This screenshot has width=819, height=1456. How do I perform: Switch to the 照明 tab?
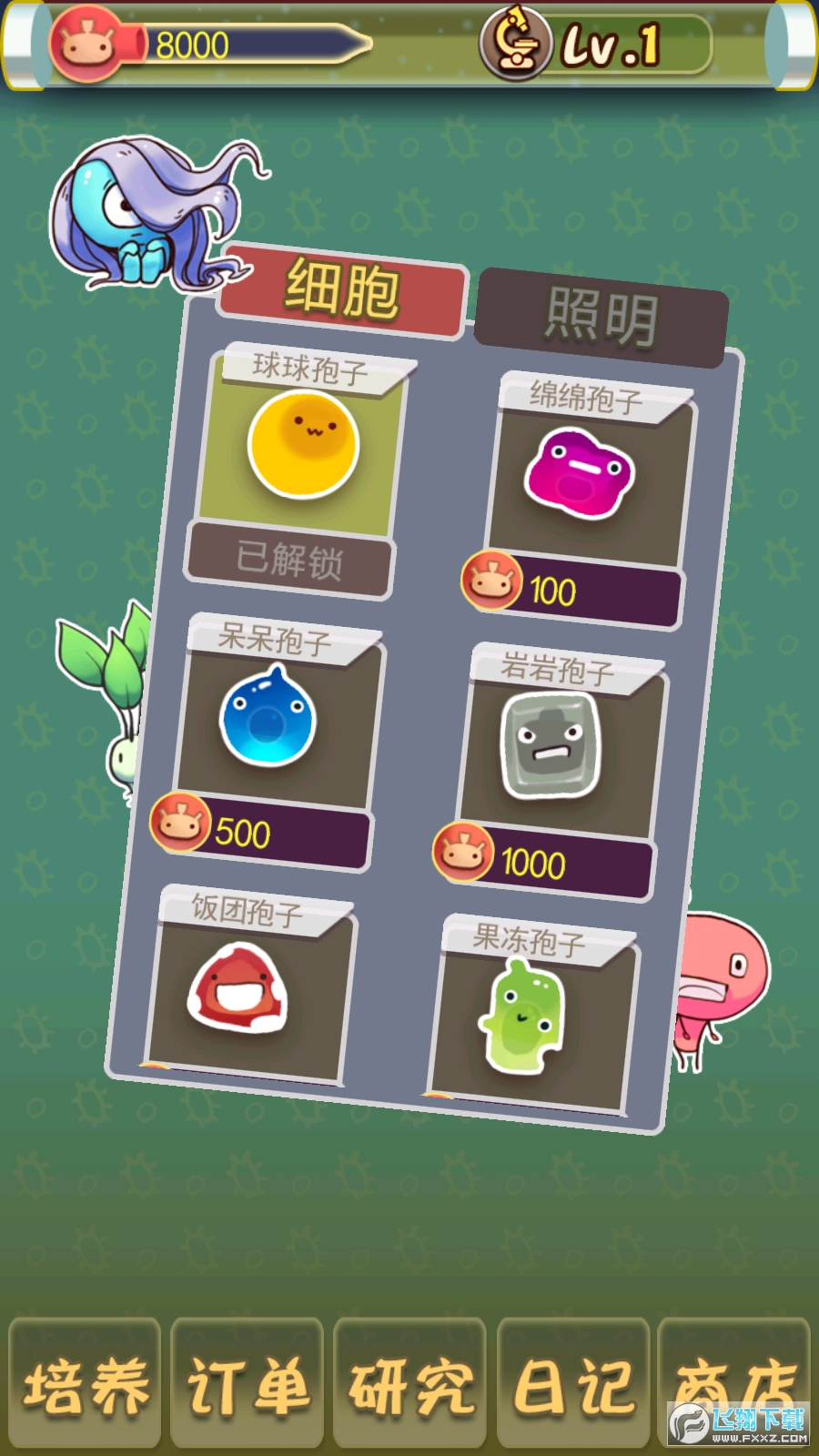602,318
